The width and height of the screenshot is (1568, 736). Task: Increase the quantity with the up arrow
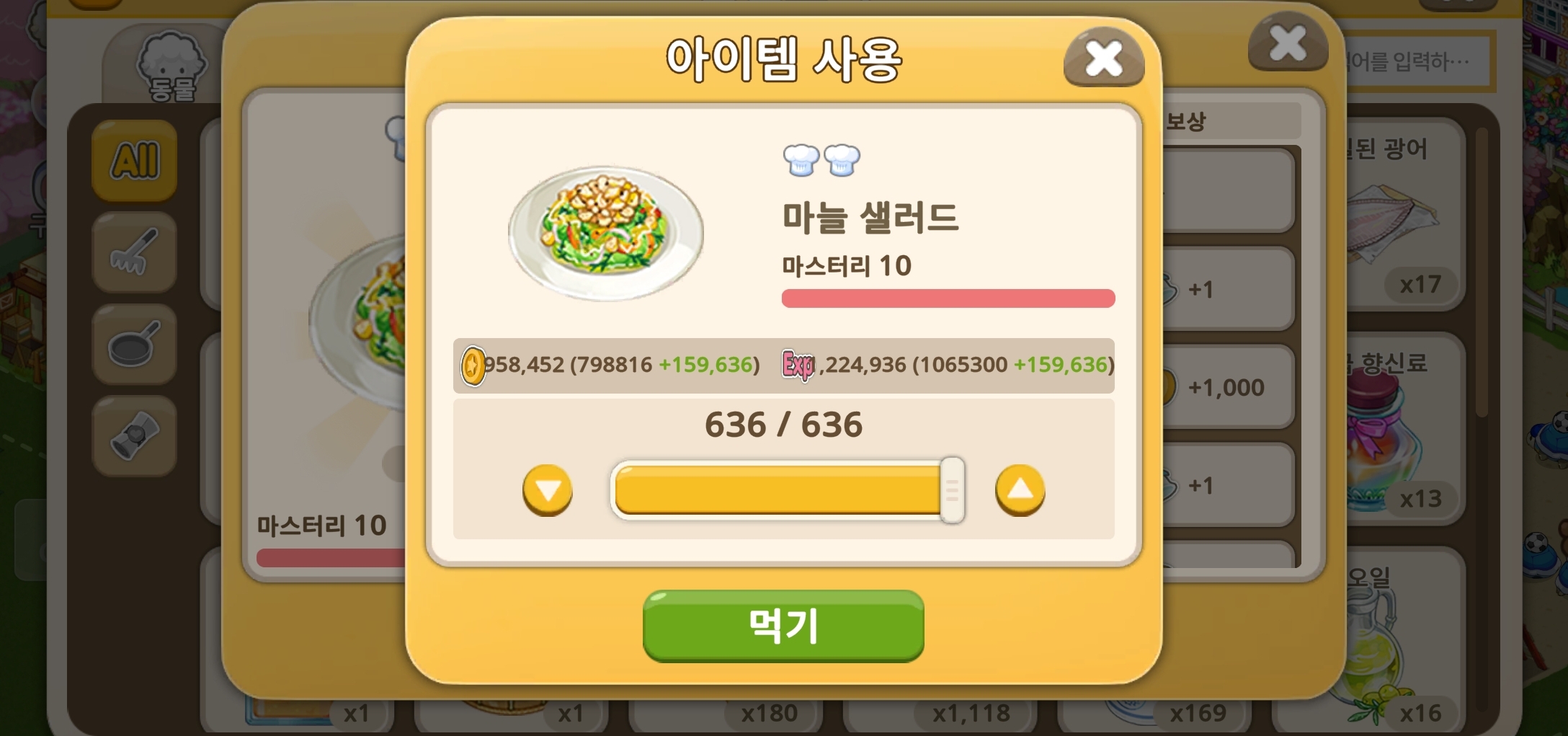(1019, 490)
